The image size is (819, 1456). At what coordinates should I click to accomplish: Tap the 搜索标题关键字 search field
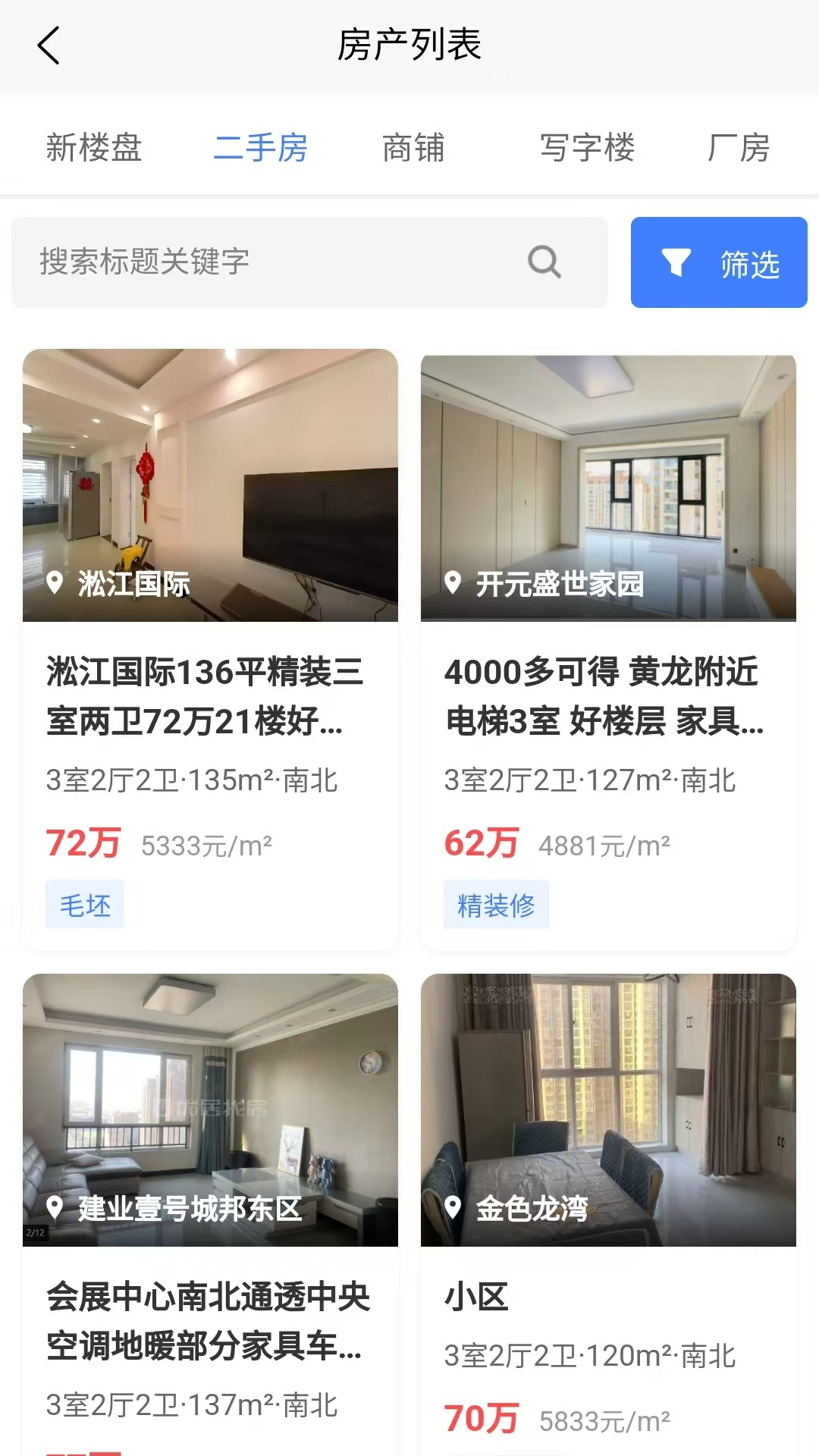coord(273,262)
